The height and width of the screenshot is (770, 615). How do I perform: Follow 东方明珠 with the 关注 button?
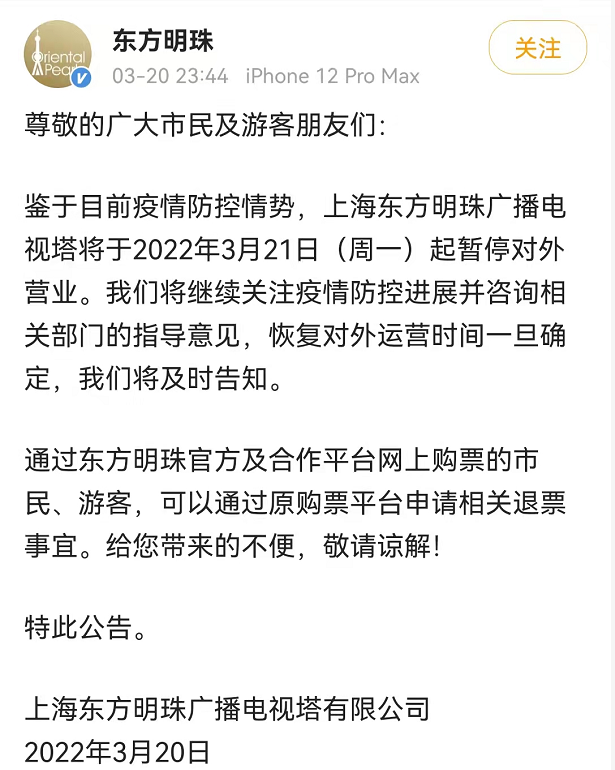coord(537,48)
